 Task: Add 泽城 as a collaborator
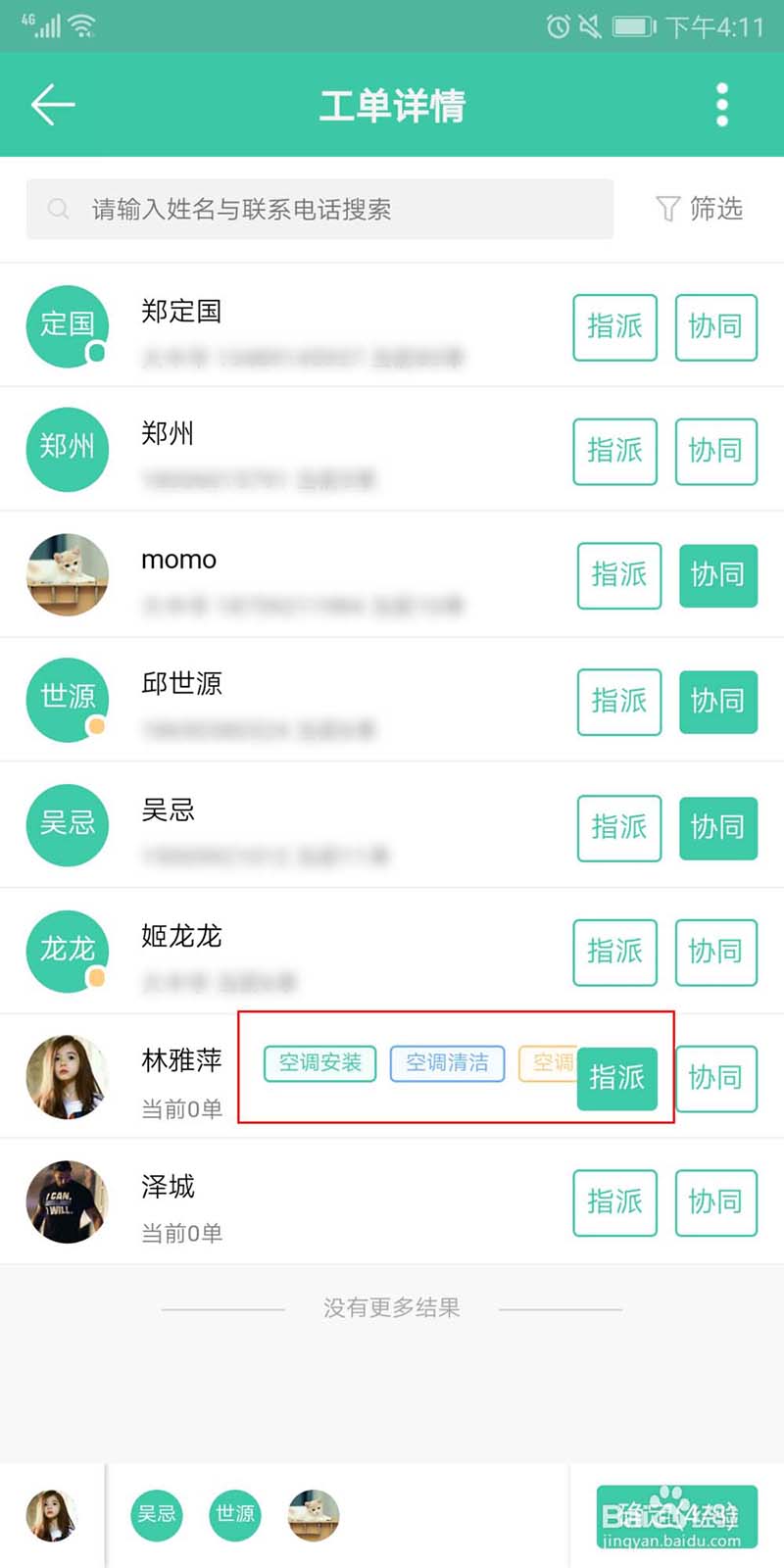716,1202
